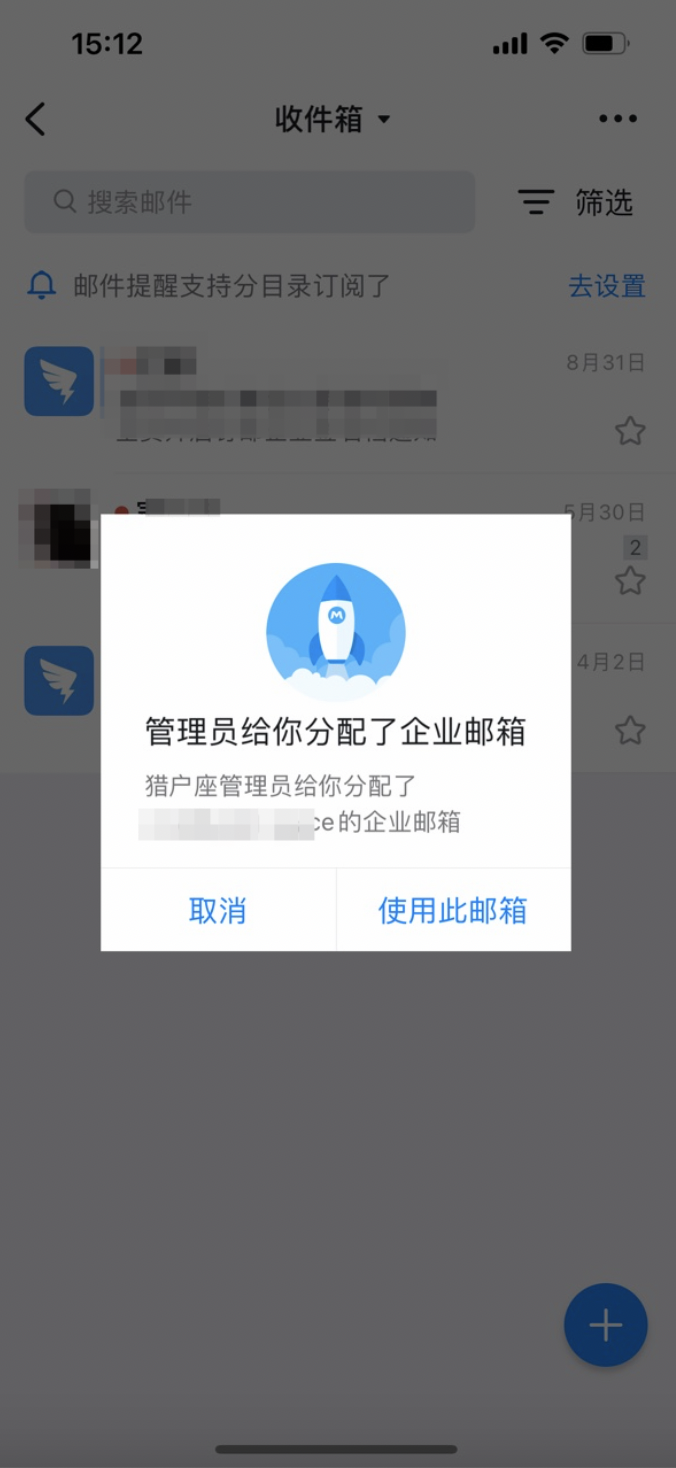
Task: Open the three-dot overflow menu
Action: tap(617, 119)
